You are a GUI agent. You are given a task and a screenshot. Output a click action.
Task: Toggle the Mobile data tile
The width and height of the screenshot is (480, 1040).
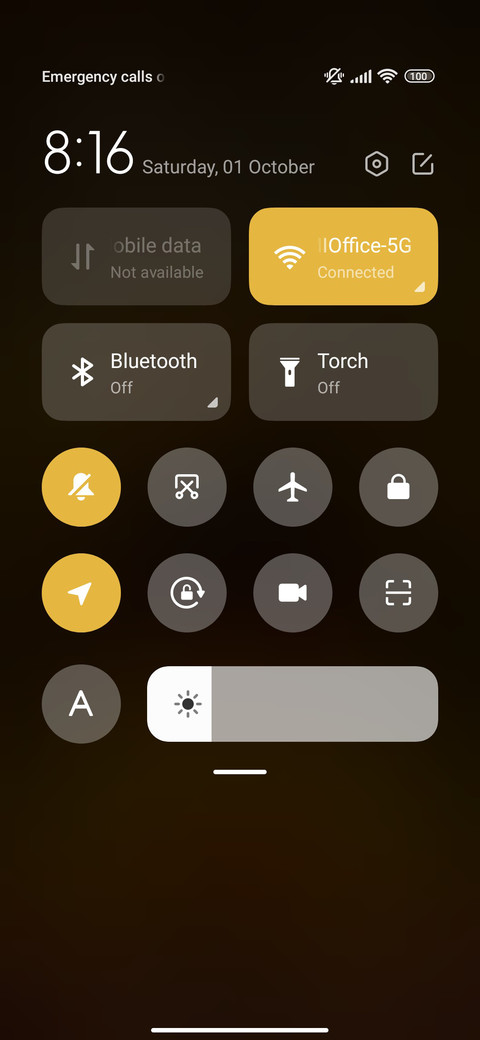[x=137, y=257]
